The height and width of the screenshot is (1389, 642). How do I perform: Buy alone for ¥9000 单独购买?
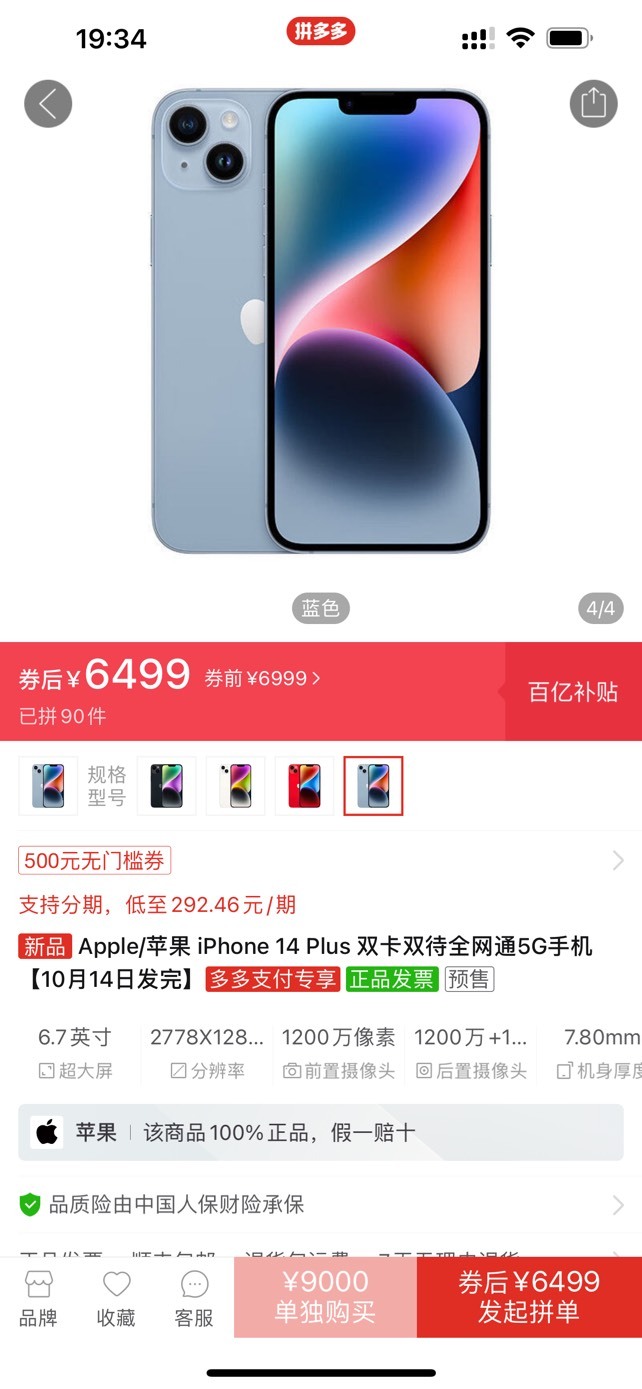coord(326,1297)
